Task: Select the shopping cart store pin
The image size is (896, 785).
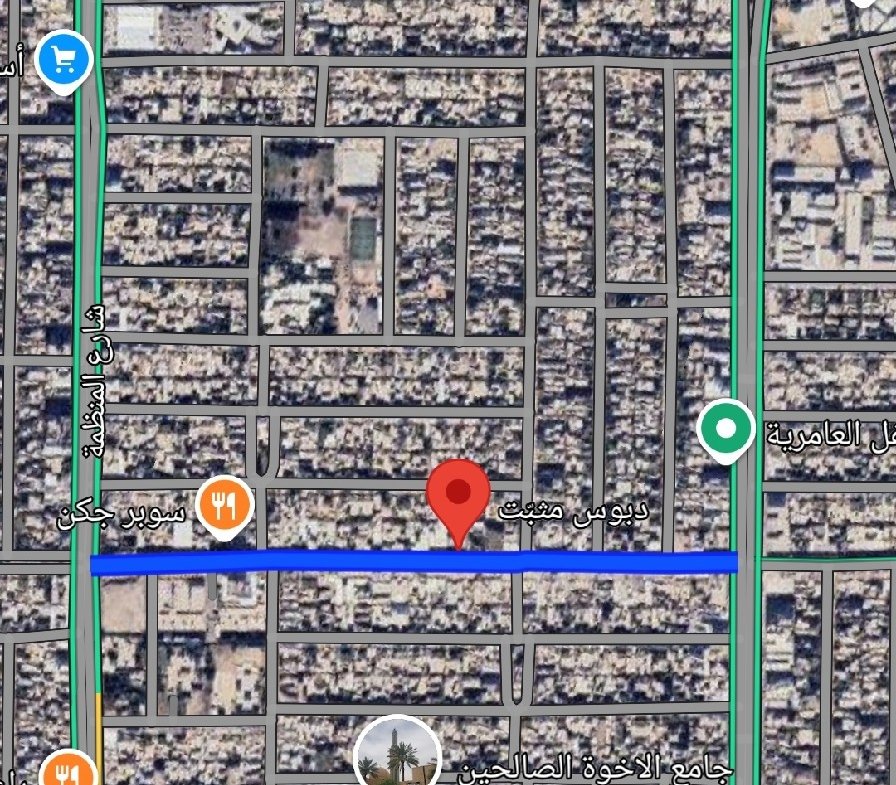Action: (x=65, y=62)
